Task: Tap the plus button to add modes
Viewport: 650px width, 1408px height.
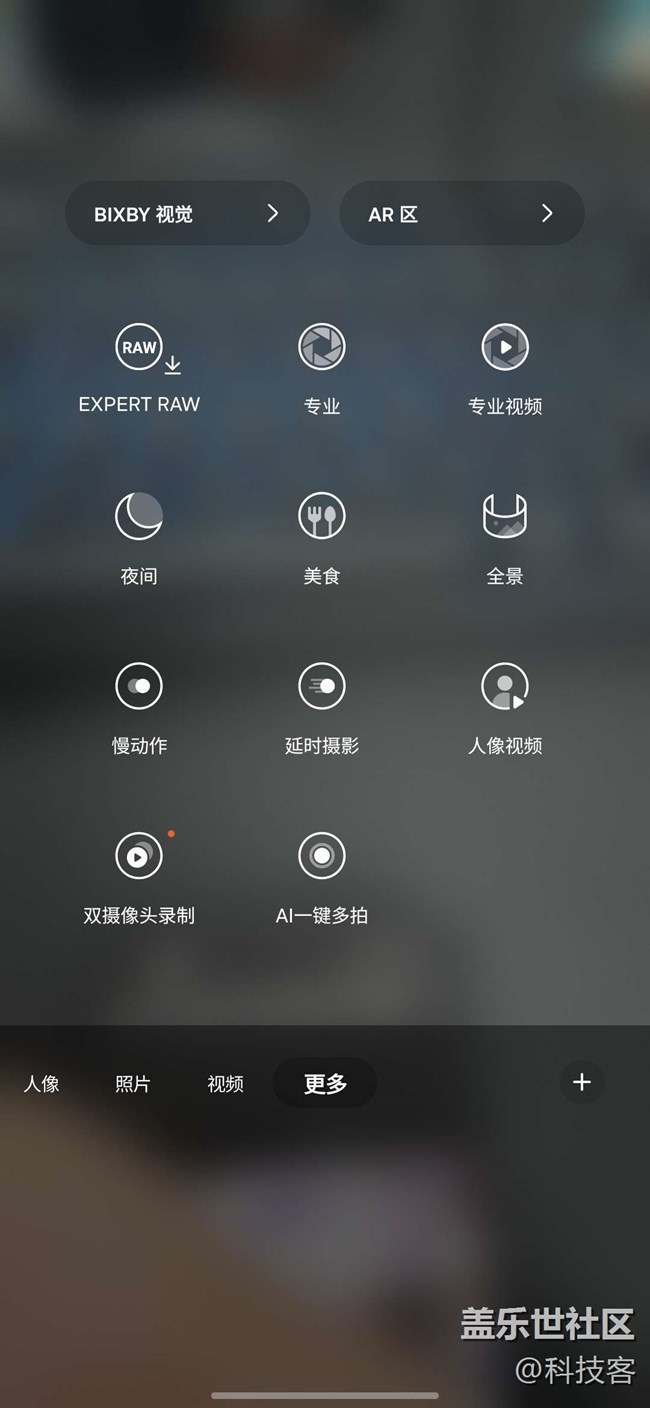Action: click(582, 1081)
